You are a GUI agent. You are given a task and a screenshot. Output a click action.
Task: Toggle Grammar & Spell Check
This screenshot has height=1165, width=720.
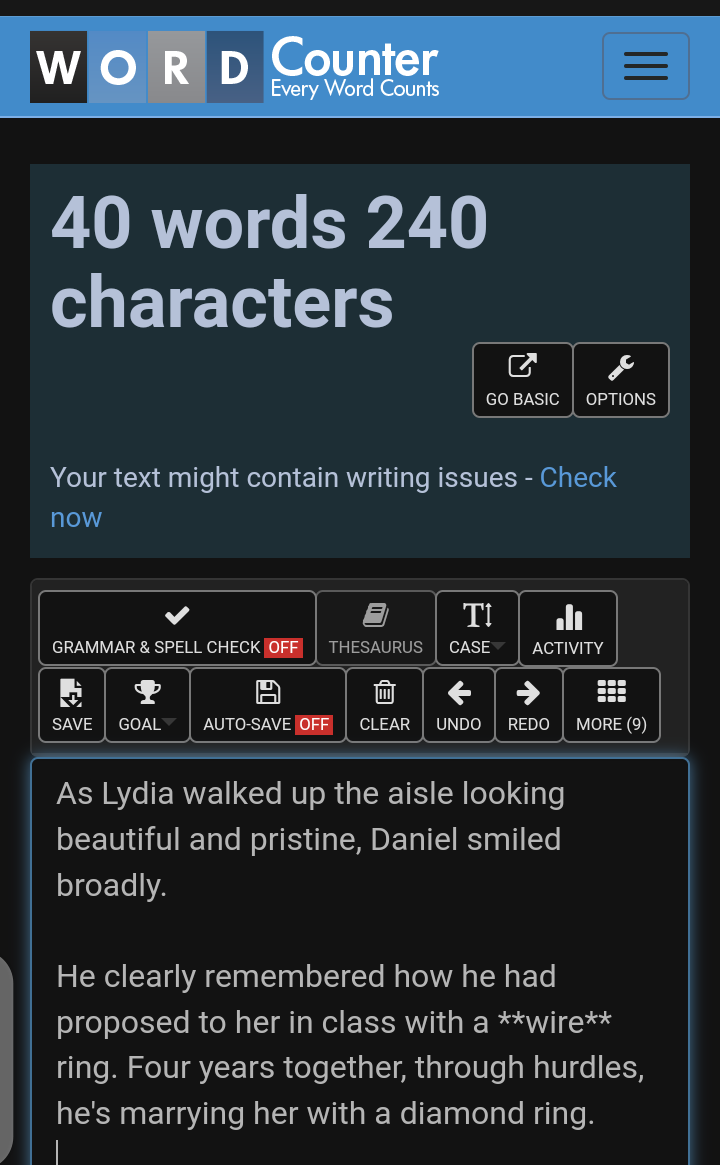point(177,628)
